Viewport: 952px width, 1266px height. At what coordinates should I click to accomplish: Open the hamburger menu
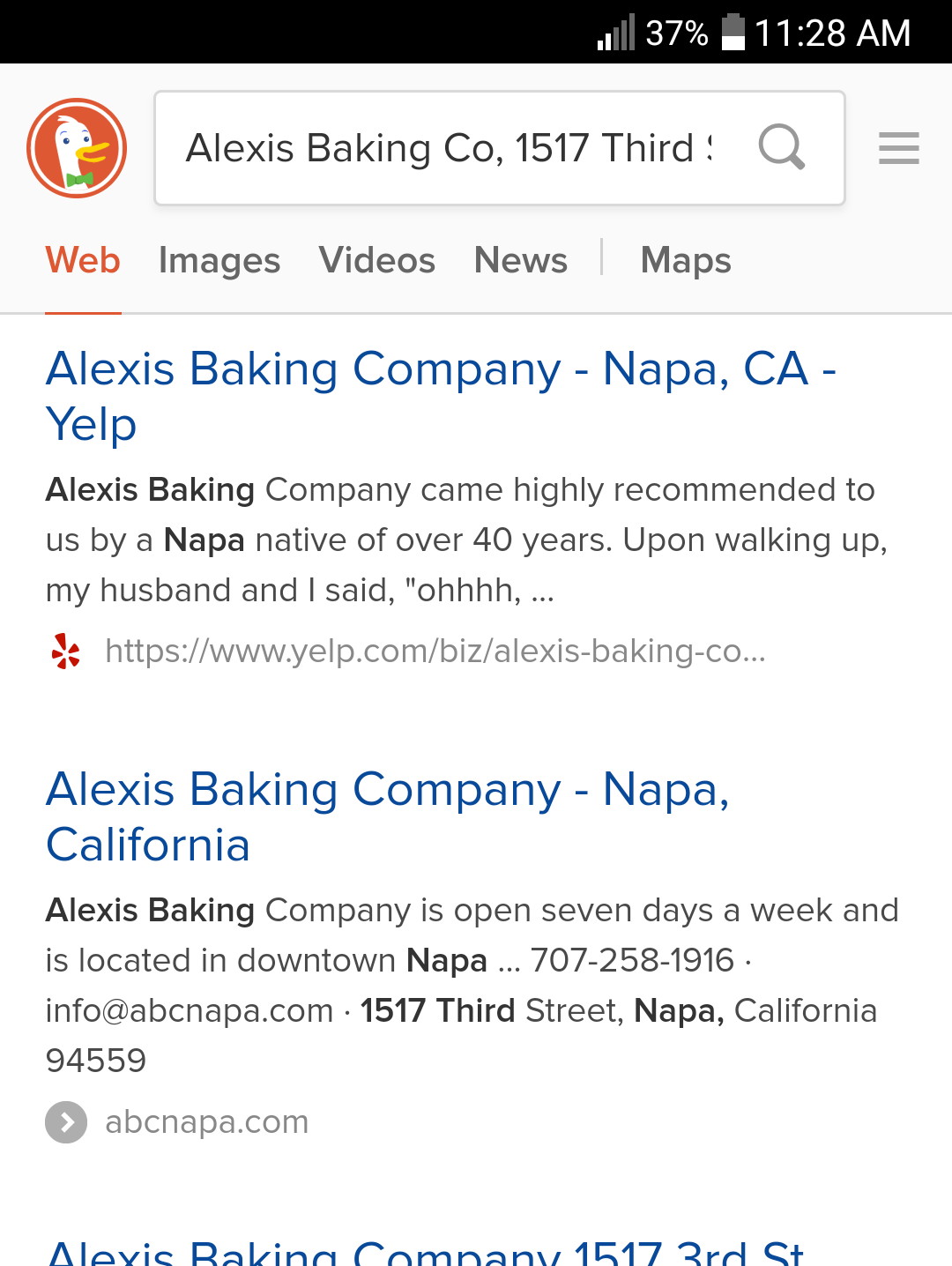click(898, 148)
